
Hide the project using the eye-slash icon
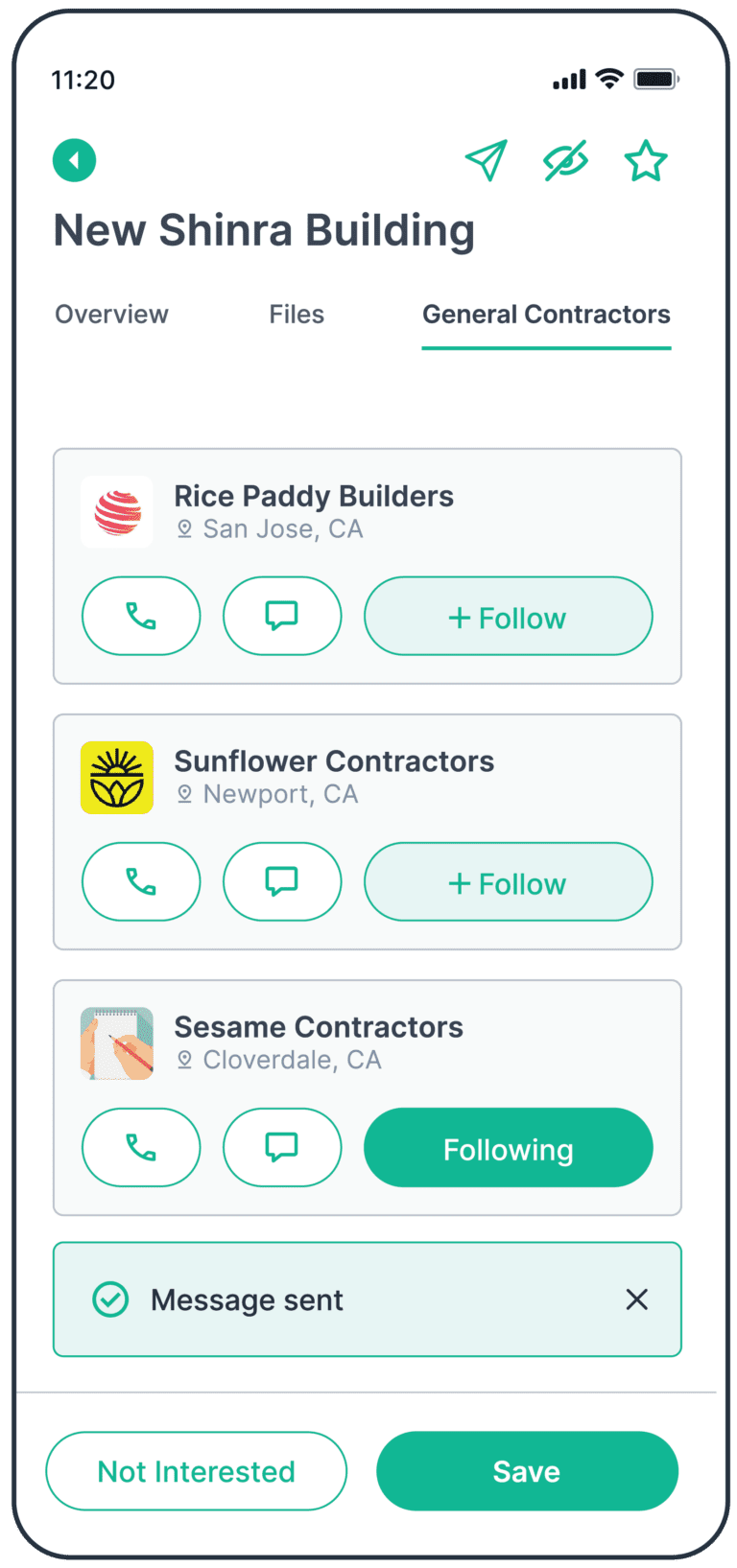pos(565,160)
